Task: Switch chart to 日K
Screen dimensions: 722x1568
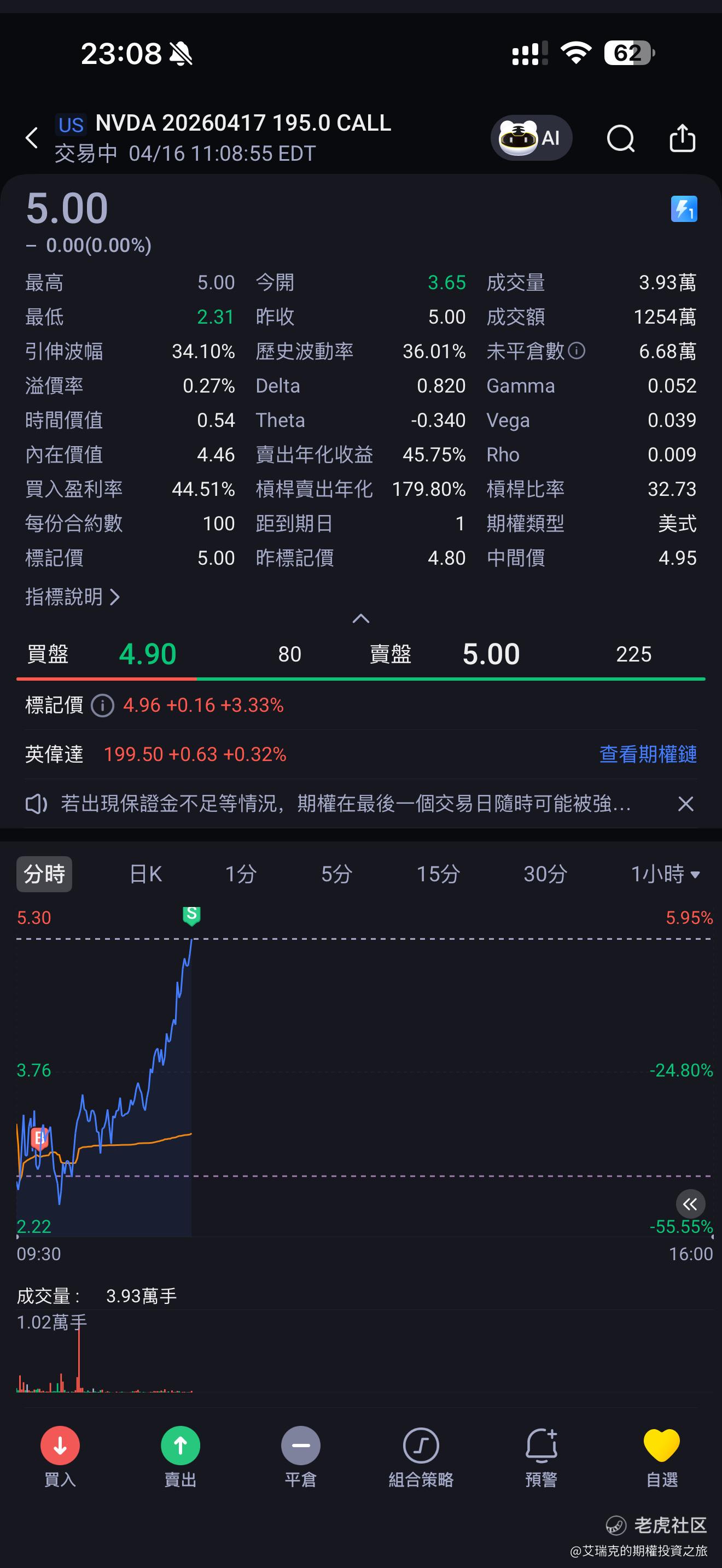Action: coord(145,874)
